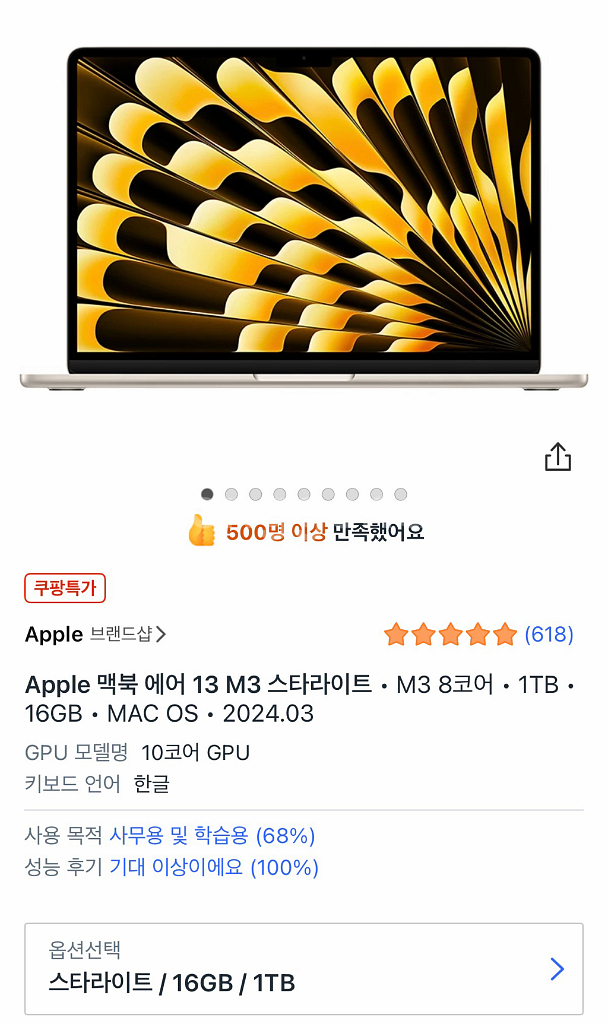Open 옵션선택 to change options
The width and height of the screenshot is (608, 1024).
(x=304, y=968)
